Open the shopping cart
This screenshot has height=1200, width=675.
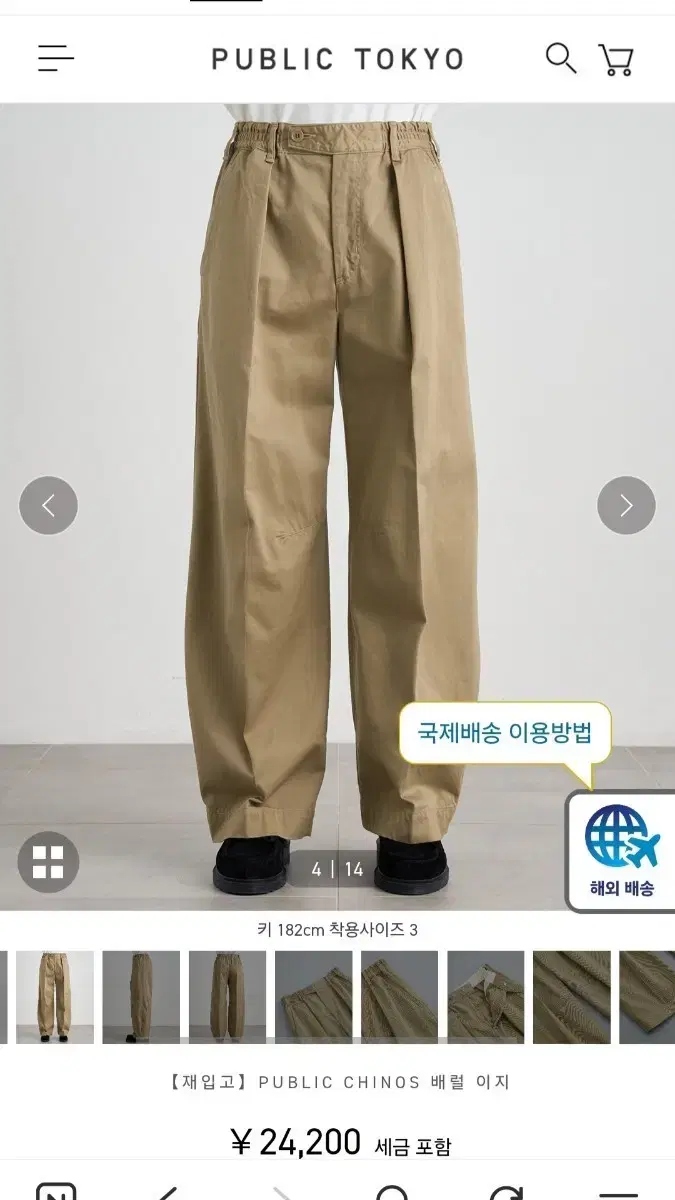pyautogui.click(x=616, y=59)
